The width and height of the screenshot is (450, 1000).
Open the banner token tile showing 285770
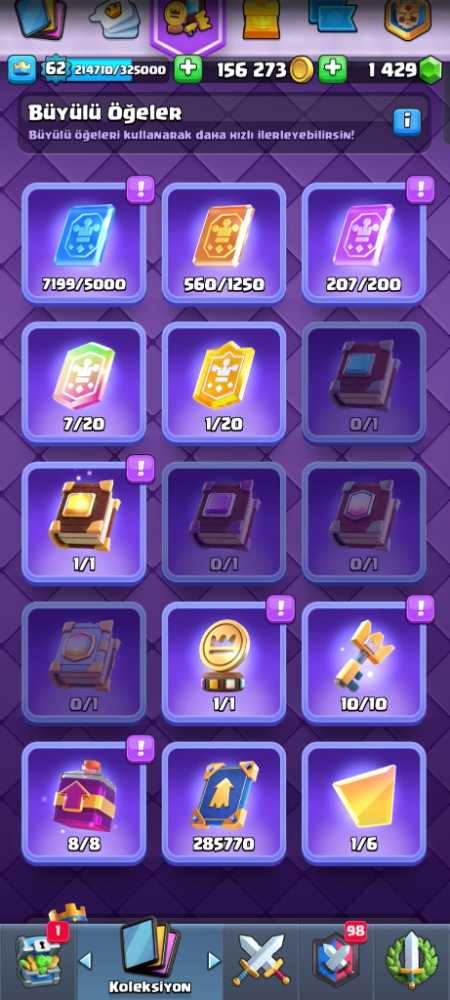[224, 802]
